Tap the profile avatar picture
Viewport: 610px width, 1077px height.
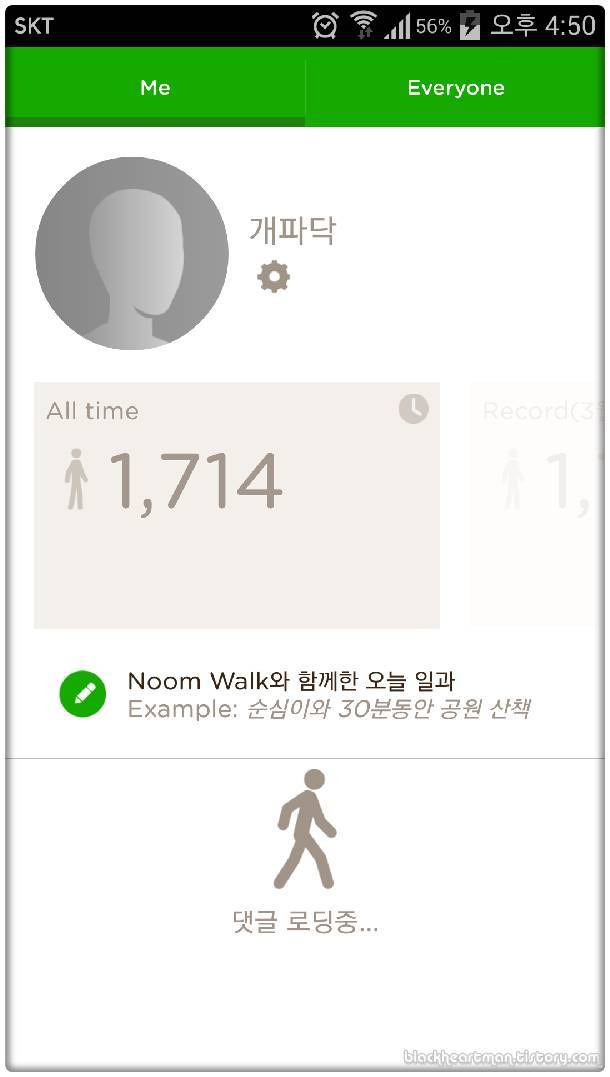click(132, 253)
